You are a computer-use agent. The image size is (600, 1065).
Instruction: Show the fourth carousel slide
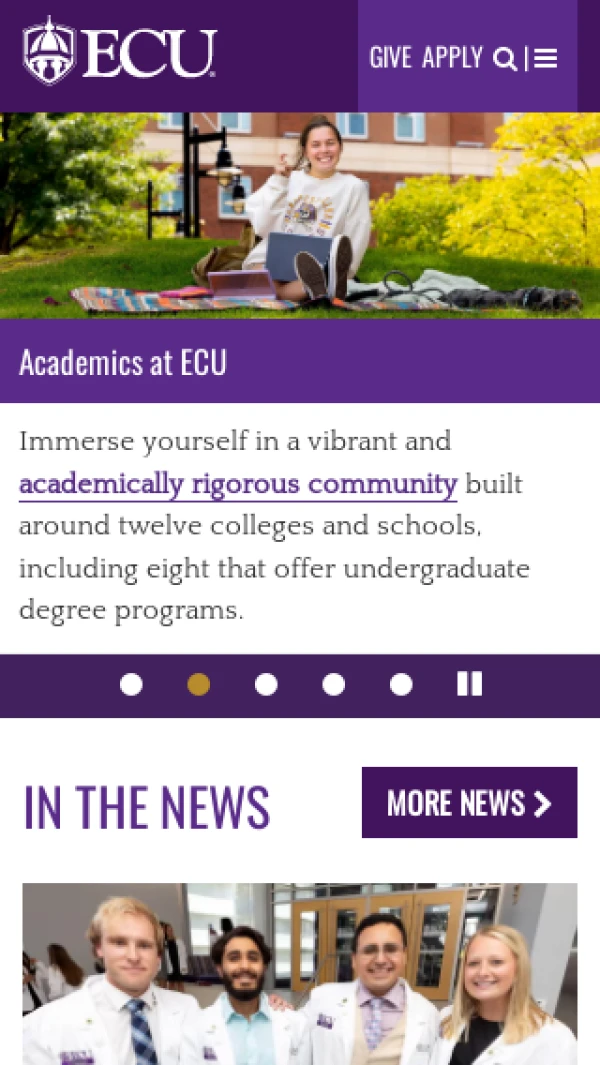(334, 684)
